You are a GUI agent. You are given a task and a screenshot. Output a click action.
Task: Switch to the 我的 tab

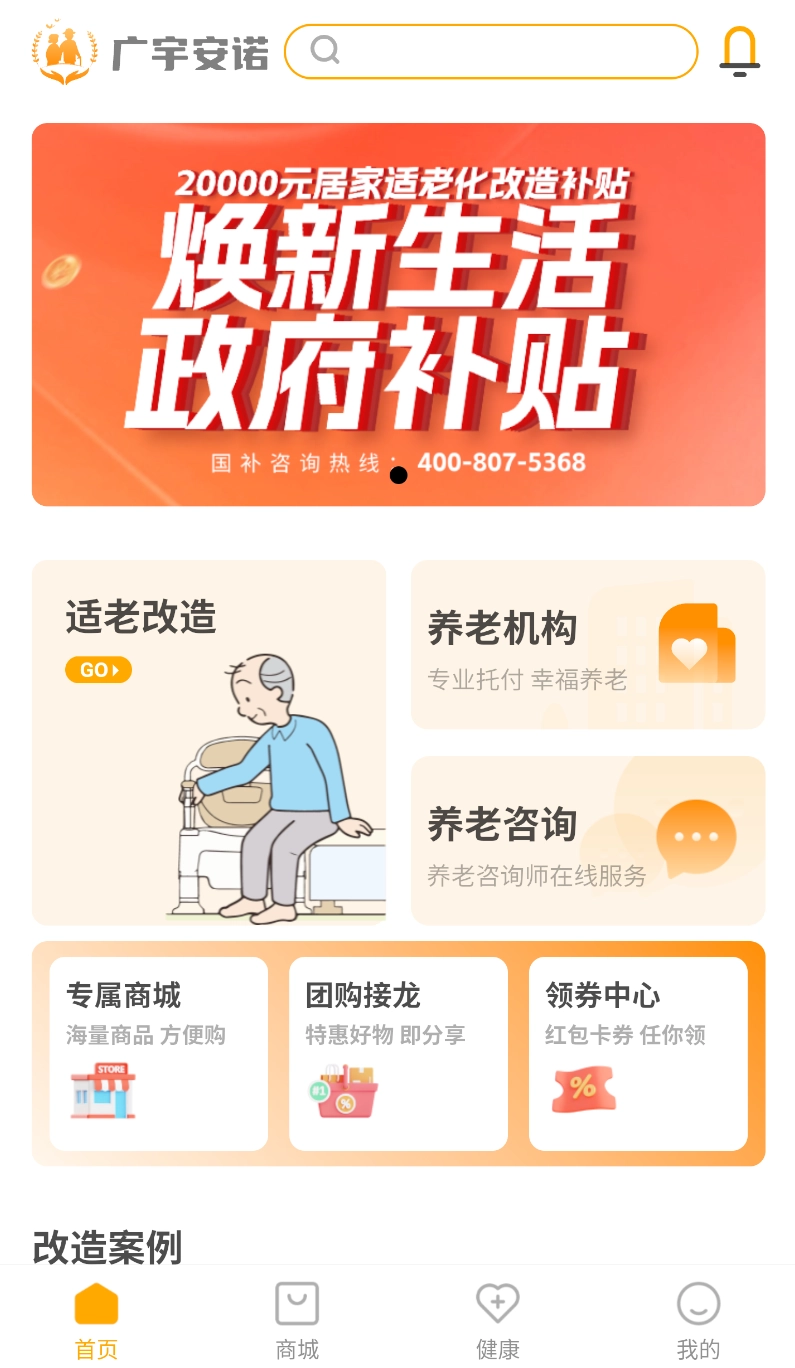(698, 1320)
